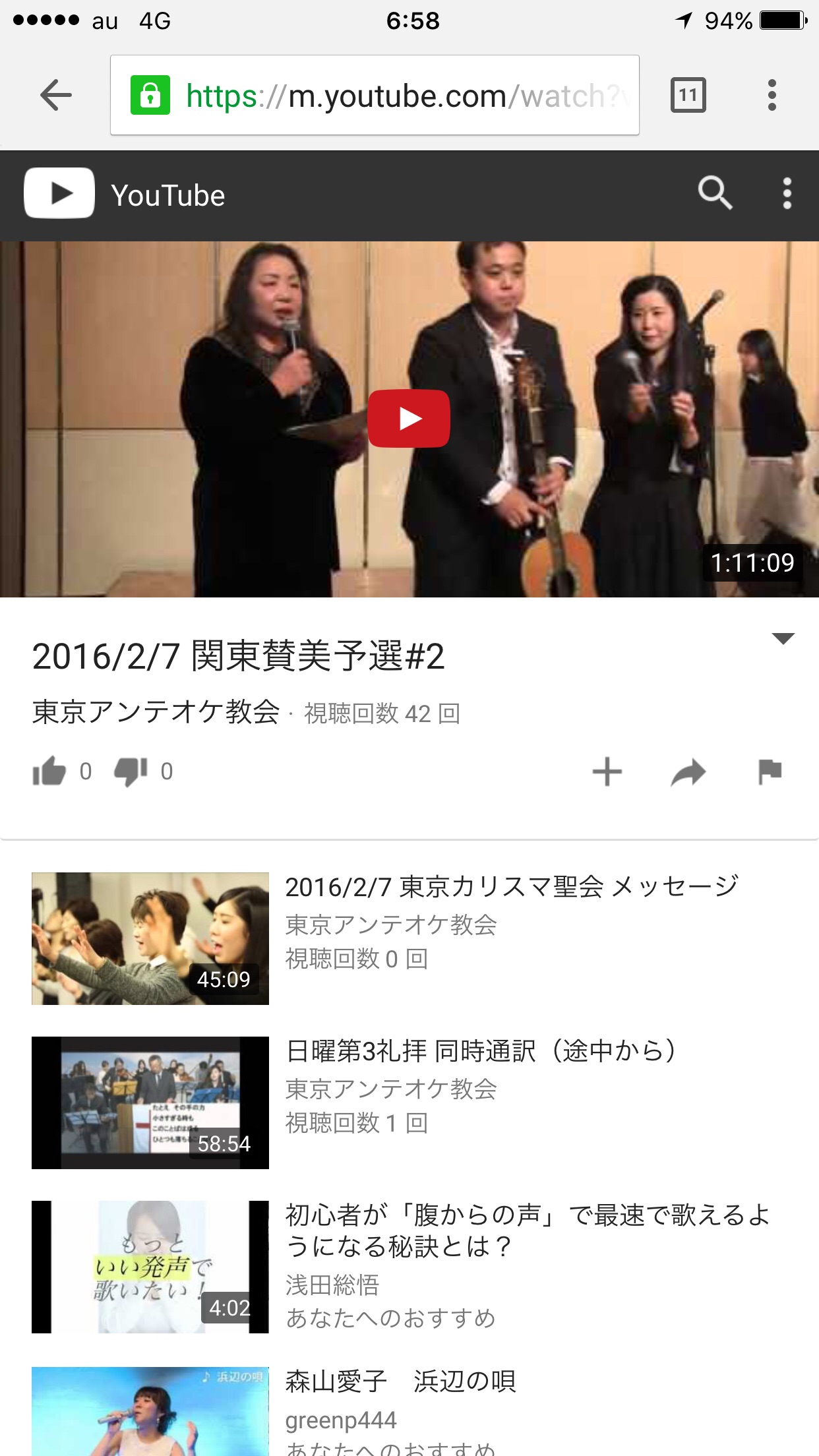Screen dimensions: 819x1456
Task: Open the browser overflow menu
Action: click(772, 96)
